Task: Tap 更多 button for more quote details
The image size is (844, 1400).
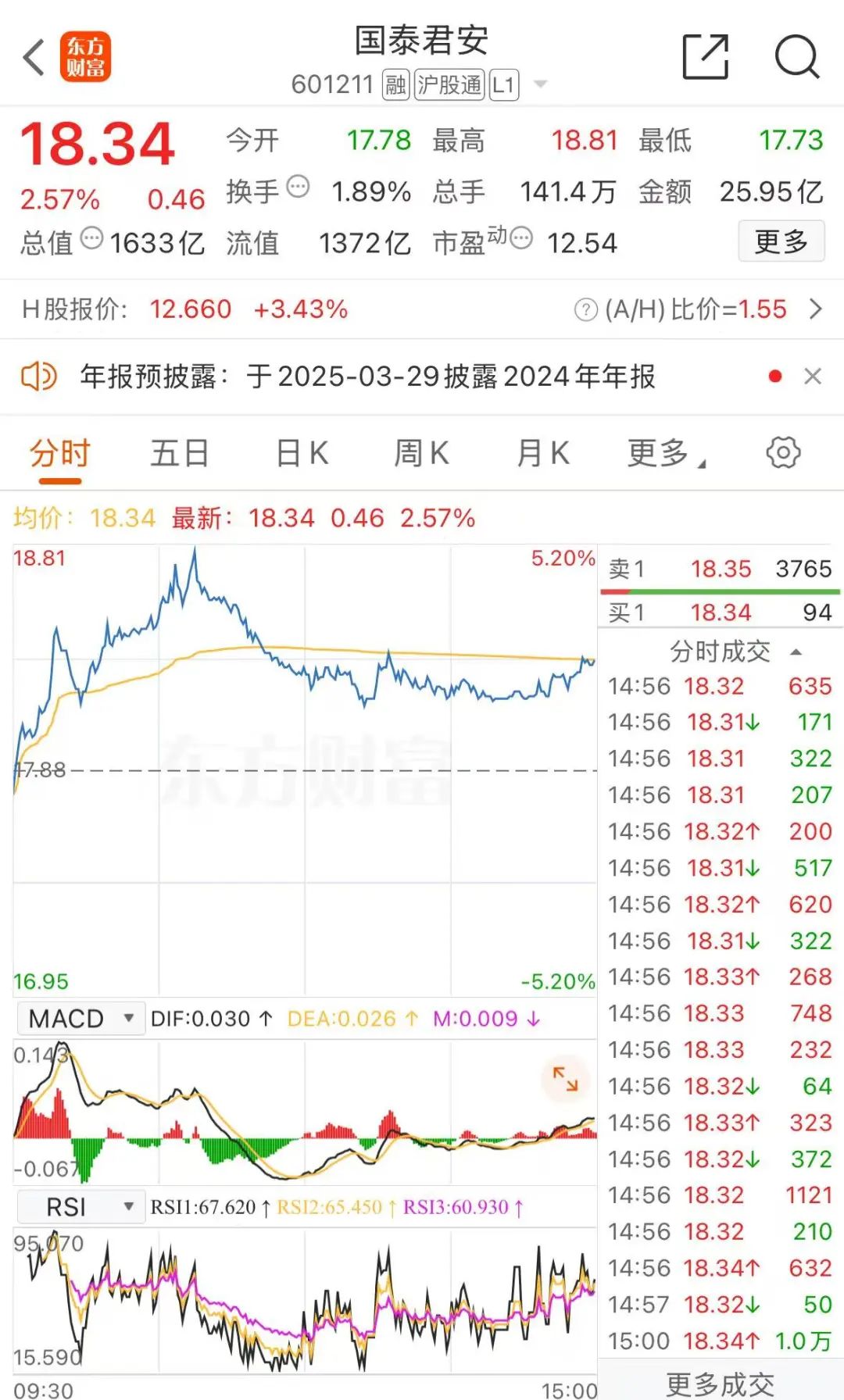Action: [781, 242]
